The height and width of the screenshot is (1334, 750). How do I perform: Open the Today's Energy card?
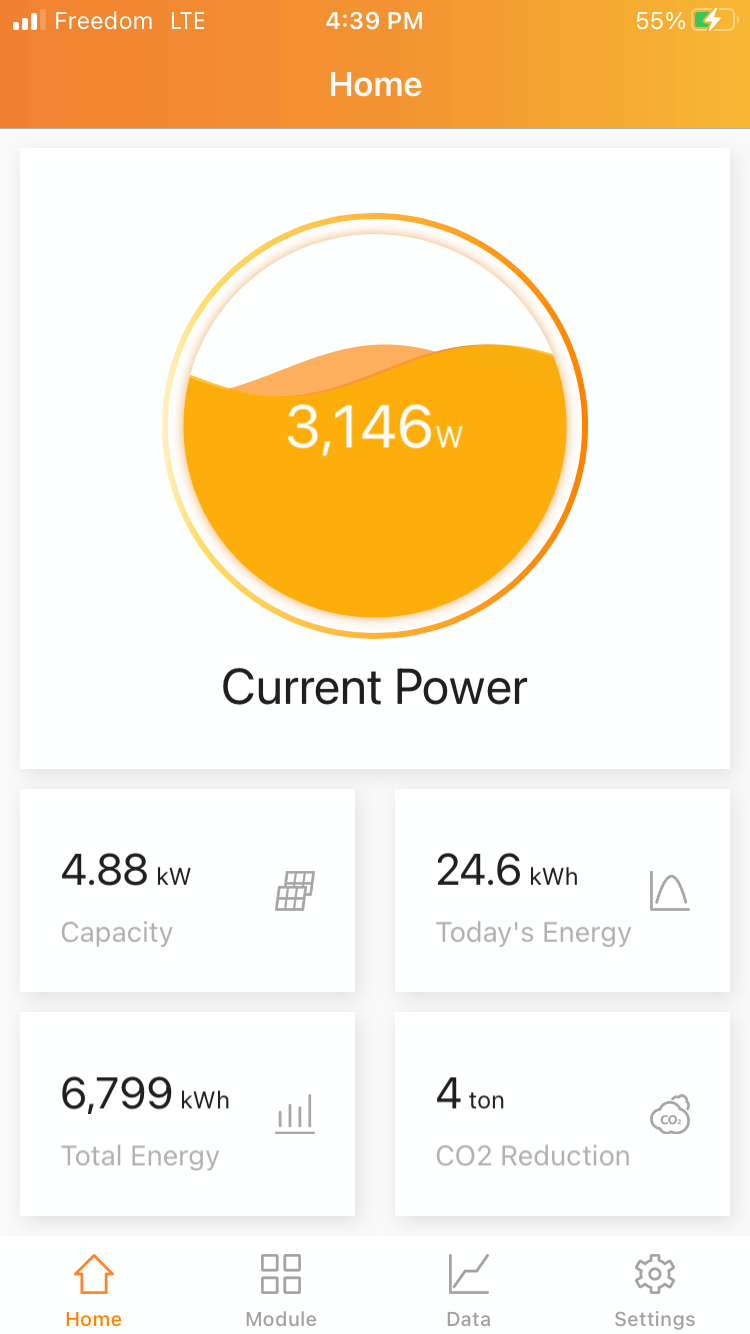[x=562, y=890]
